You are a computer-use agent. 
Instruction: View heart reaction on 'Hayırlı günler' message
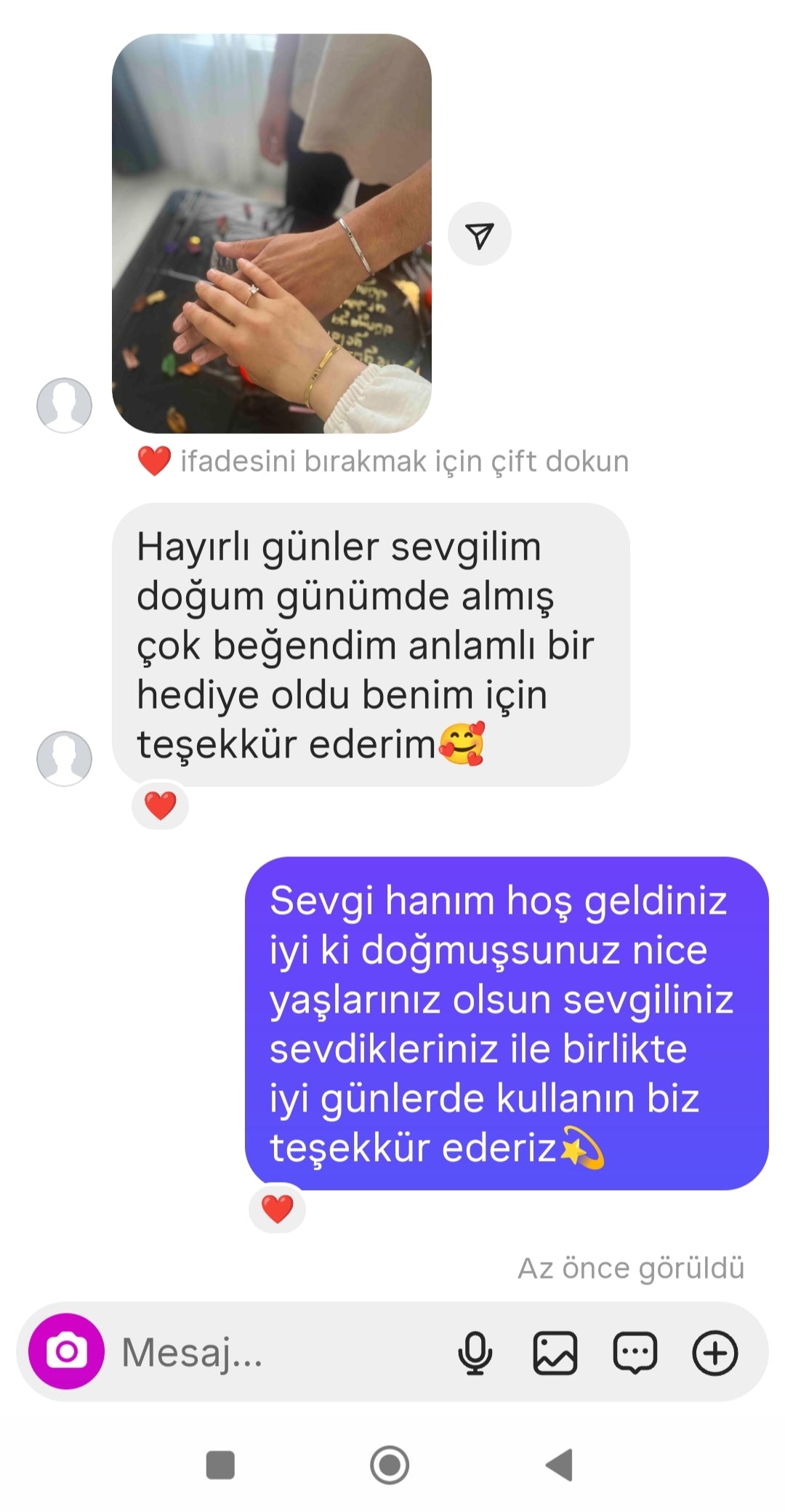[x=160, y=805]
